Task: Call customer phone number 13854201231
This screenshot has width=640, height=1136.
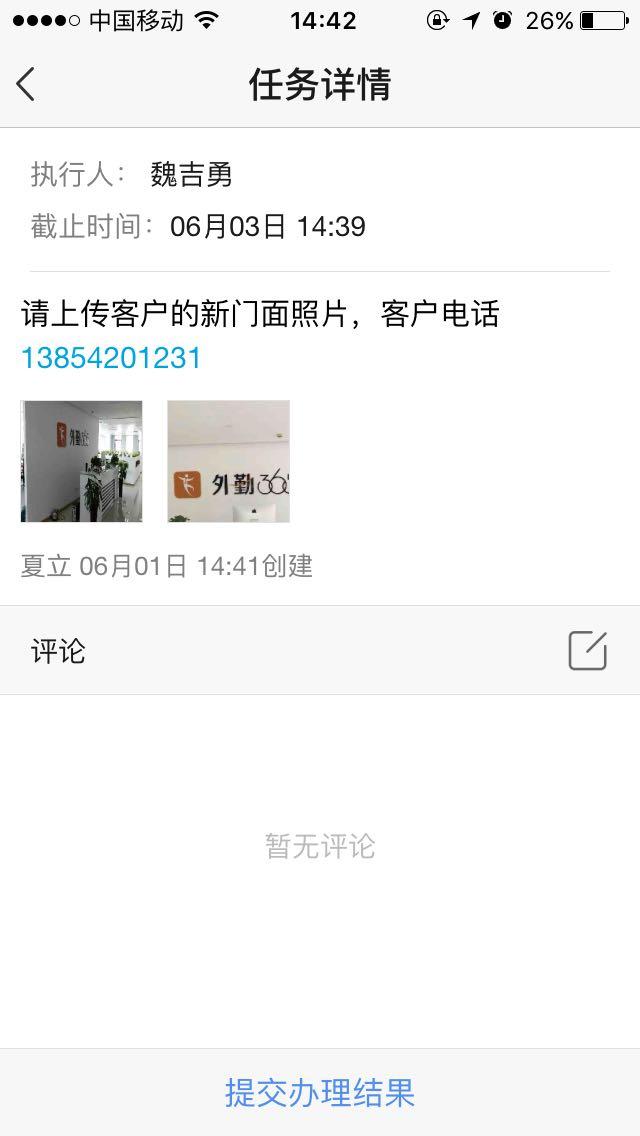Action: click(x=111, y=358)
